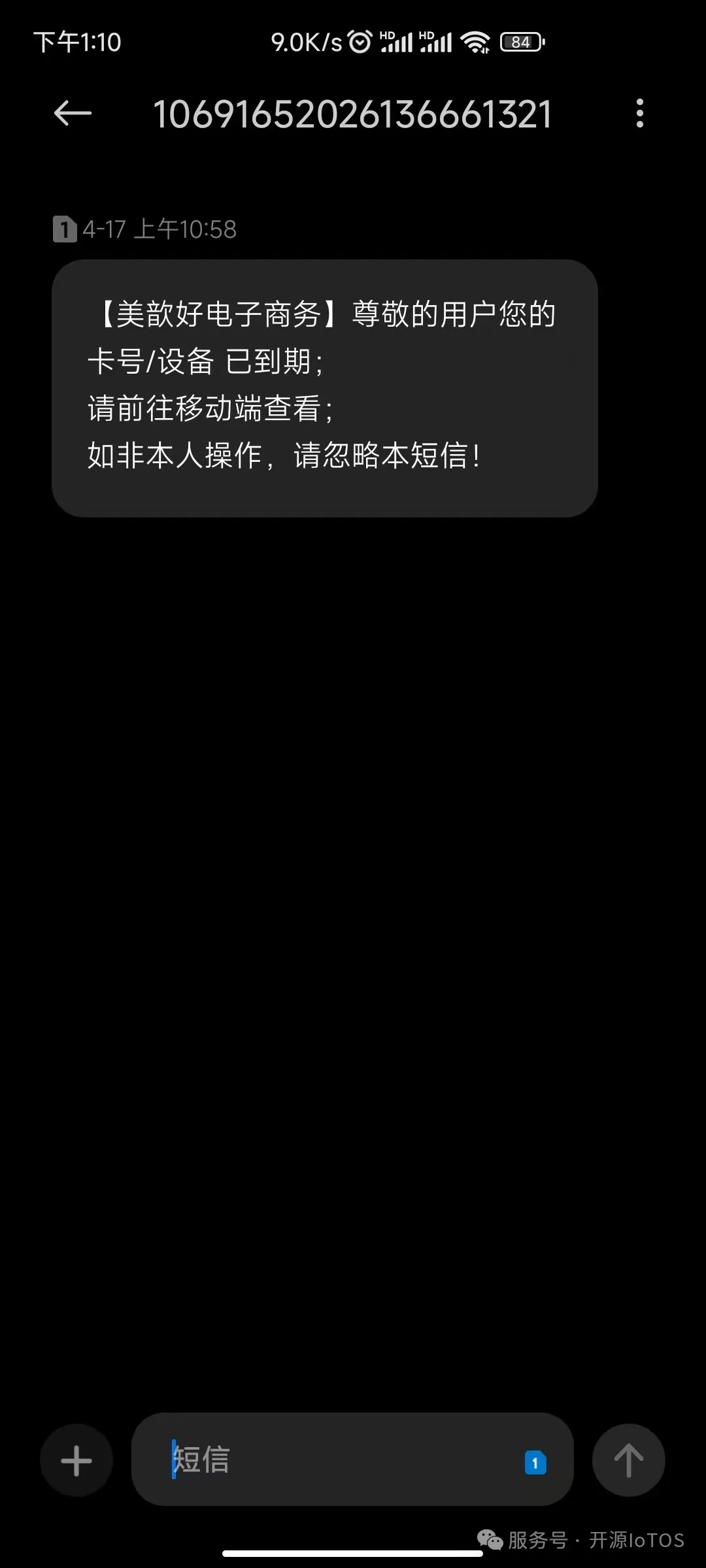Switch the SIM card selector icon
The width and height of the screenshot is (706, 1568).
pos(535,1462)
